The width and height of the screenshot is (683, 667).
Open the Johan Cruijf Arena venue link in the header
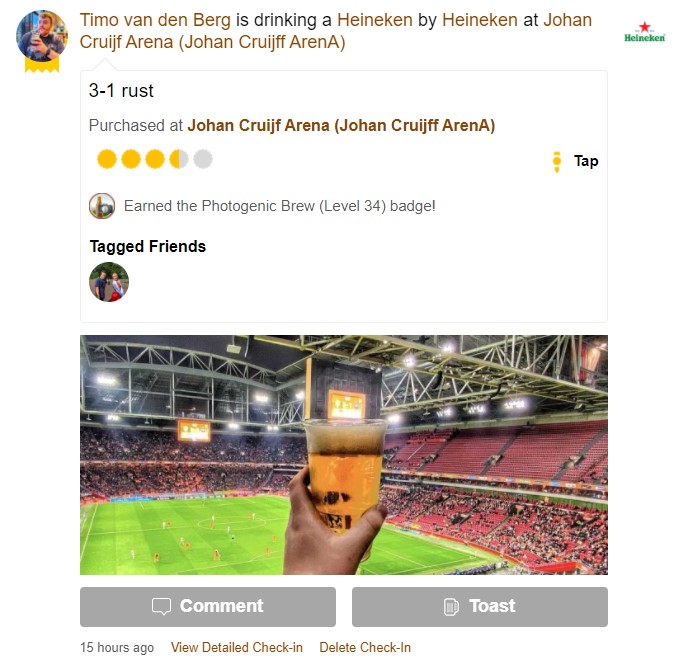212,43
